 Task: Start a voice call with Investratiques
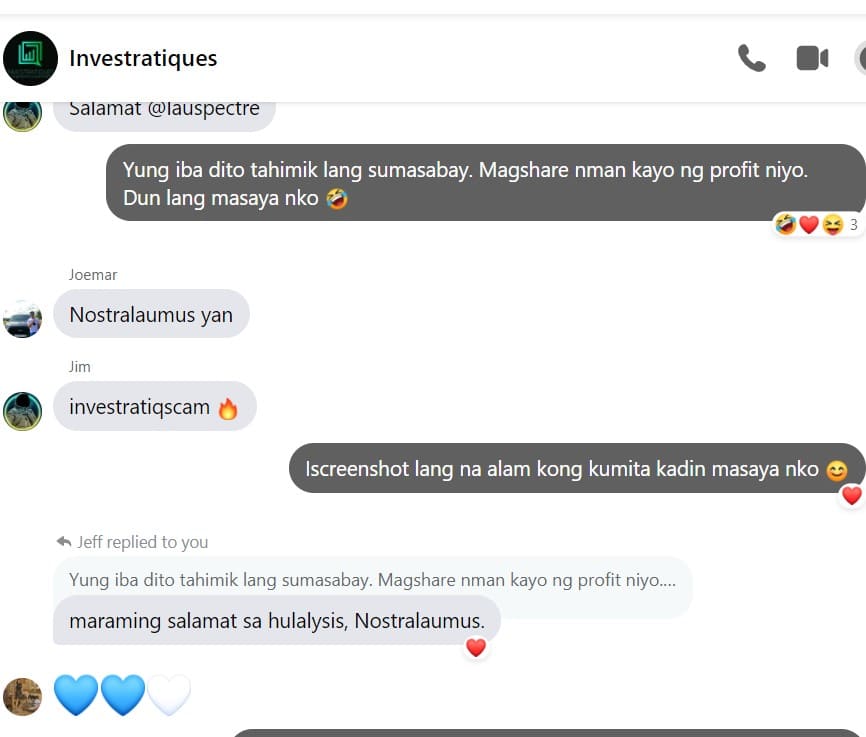(x=751, y=59)
